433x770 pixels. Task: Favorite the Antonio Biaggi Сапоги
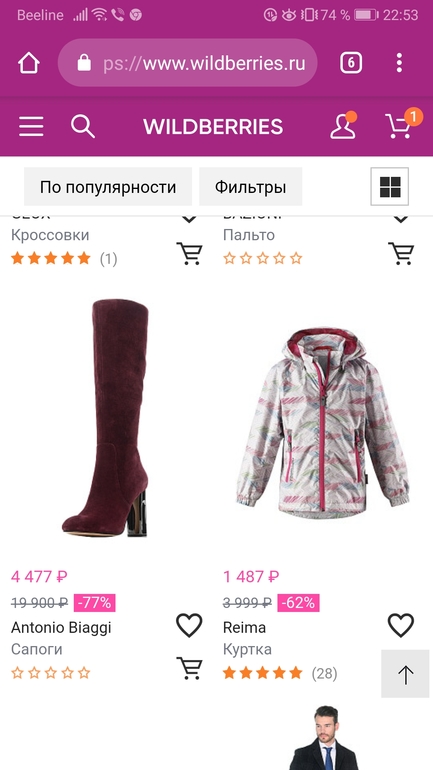(189, 625)
